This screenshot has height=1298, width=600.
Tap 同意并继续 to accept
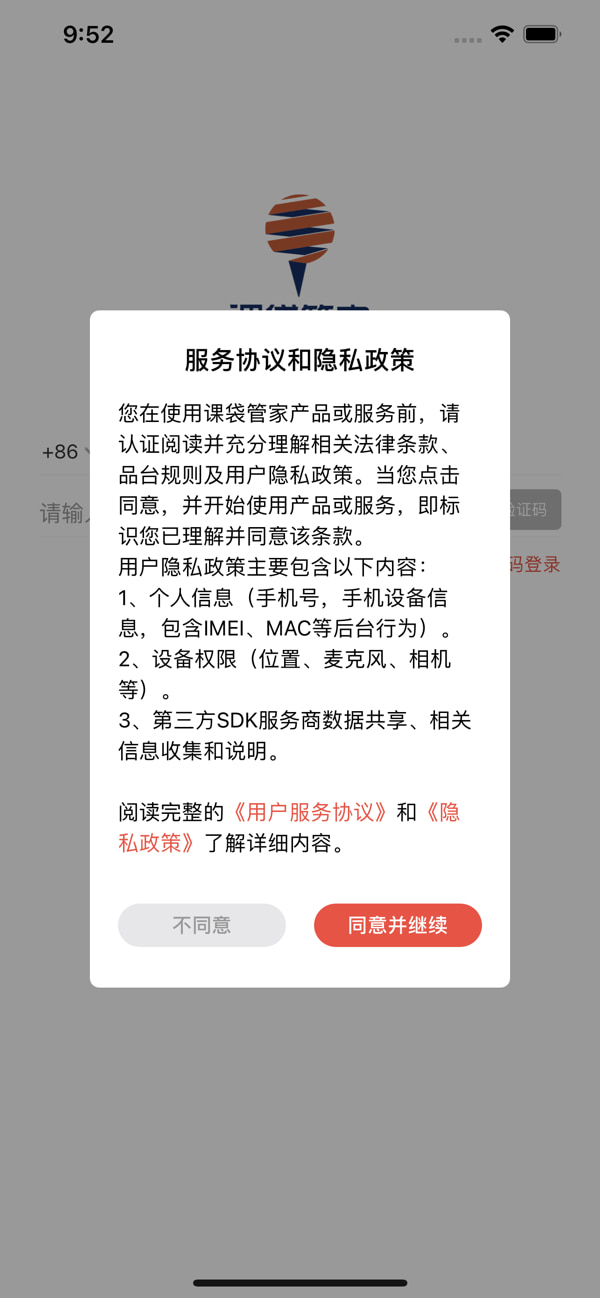[x=397, y=925]
